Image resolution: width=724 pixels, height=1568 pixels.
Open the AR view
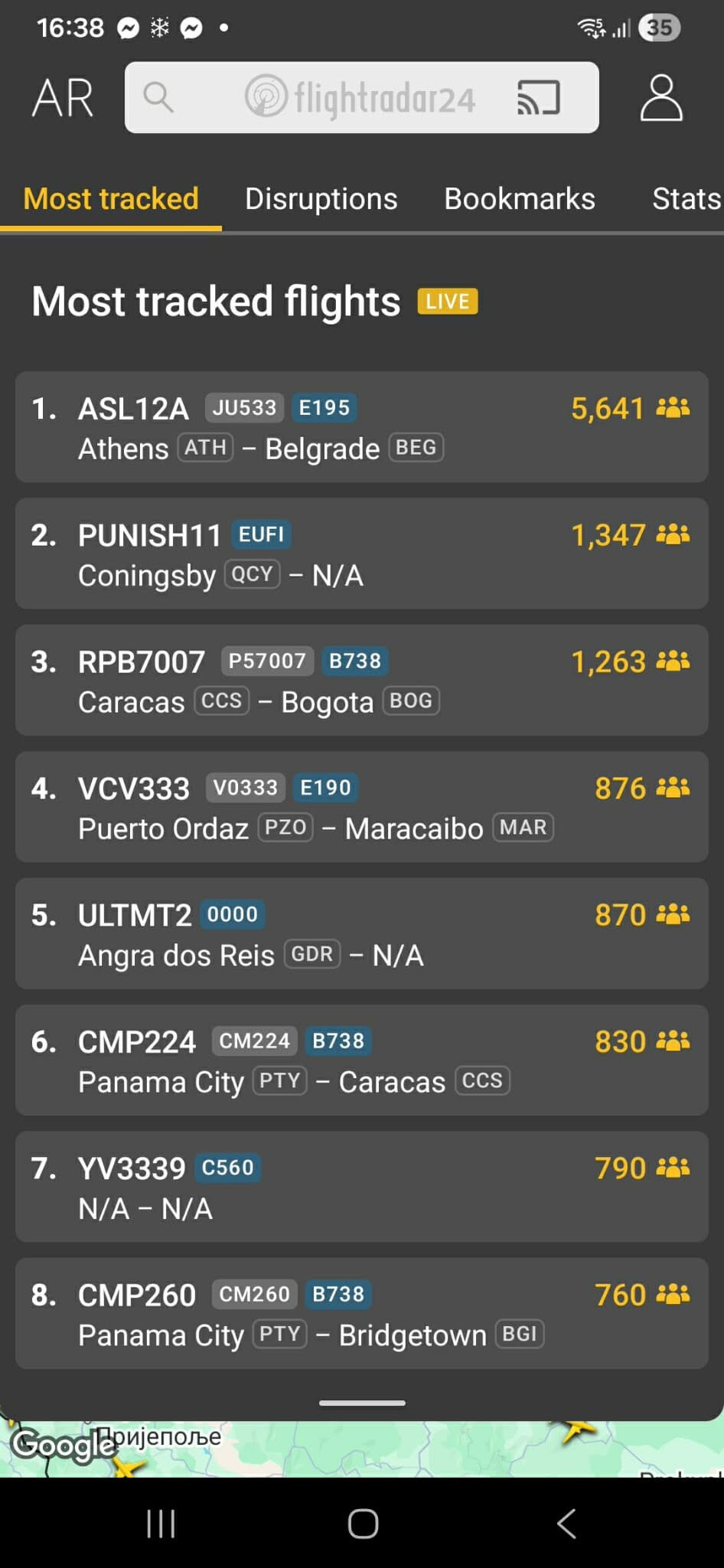[x=63, y=98]
